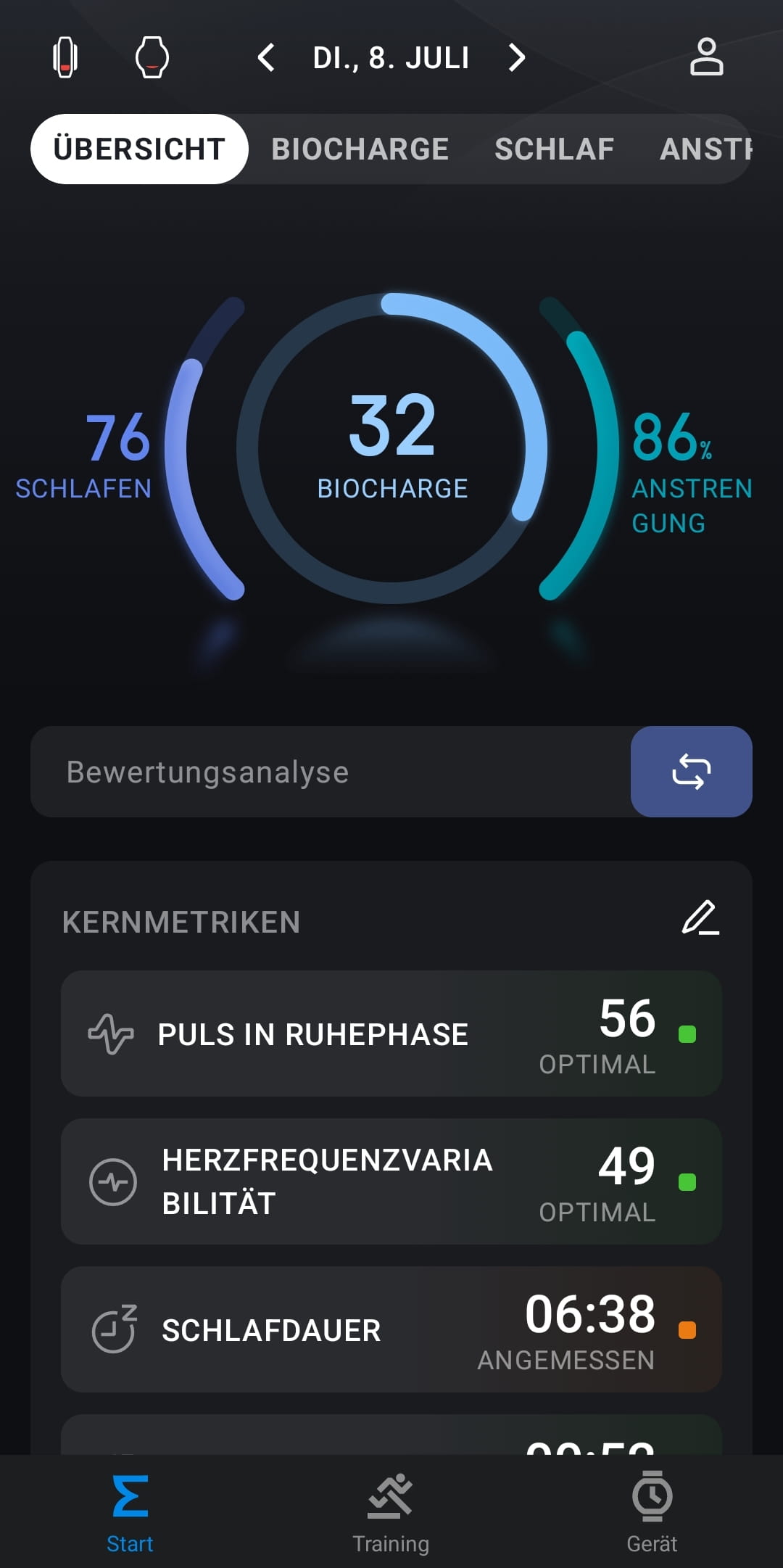Select the ÜBERSICHT tab
The width and height of the screenshot is (783, 1568).
pos(139,149)
